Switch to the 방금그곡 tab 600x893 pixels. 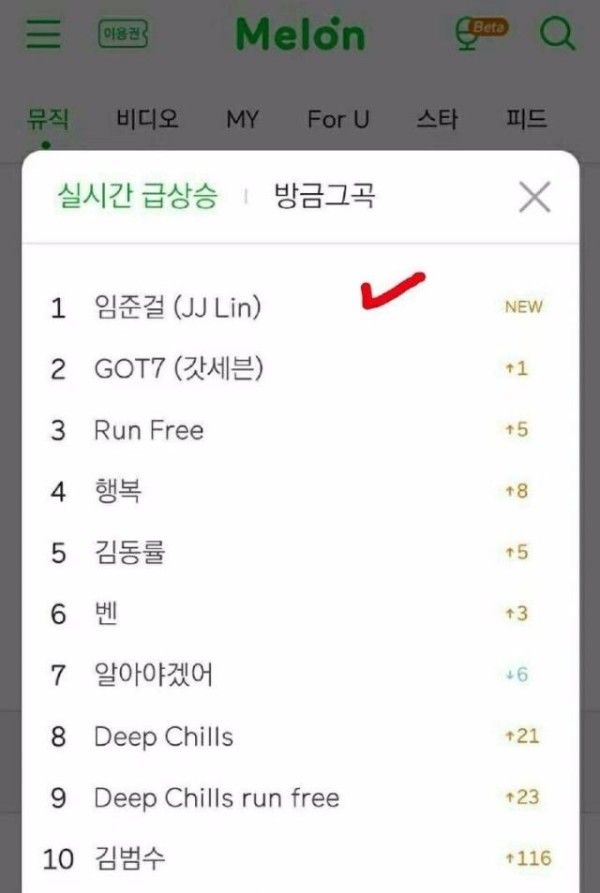(x=324, y=196)
